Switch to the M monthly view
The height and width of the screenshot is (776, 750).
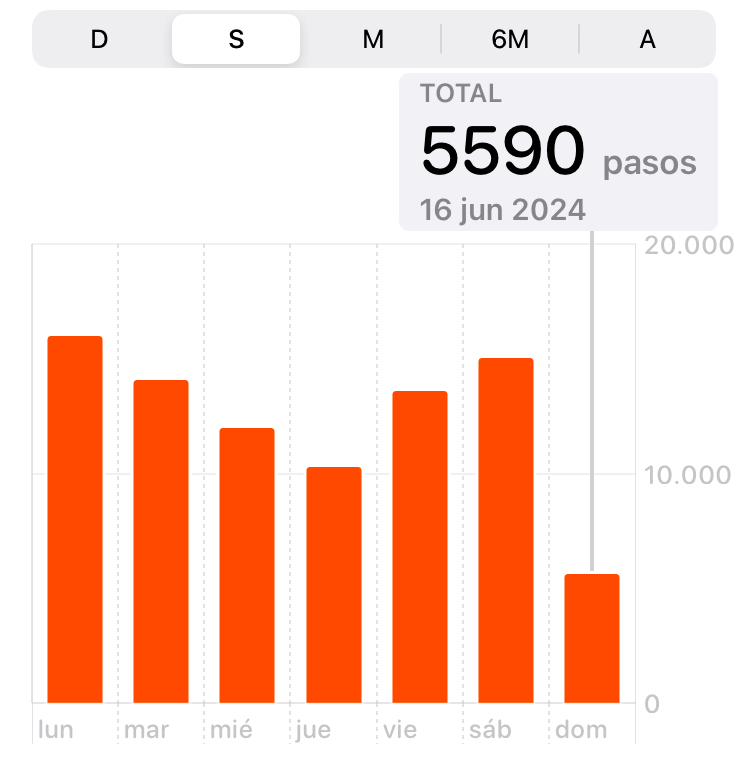[x=373, y=40]
